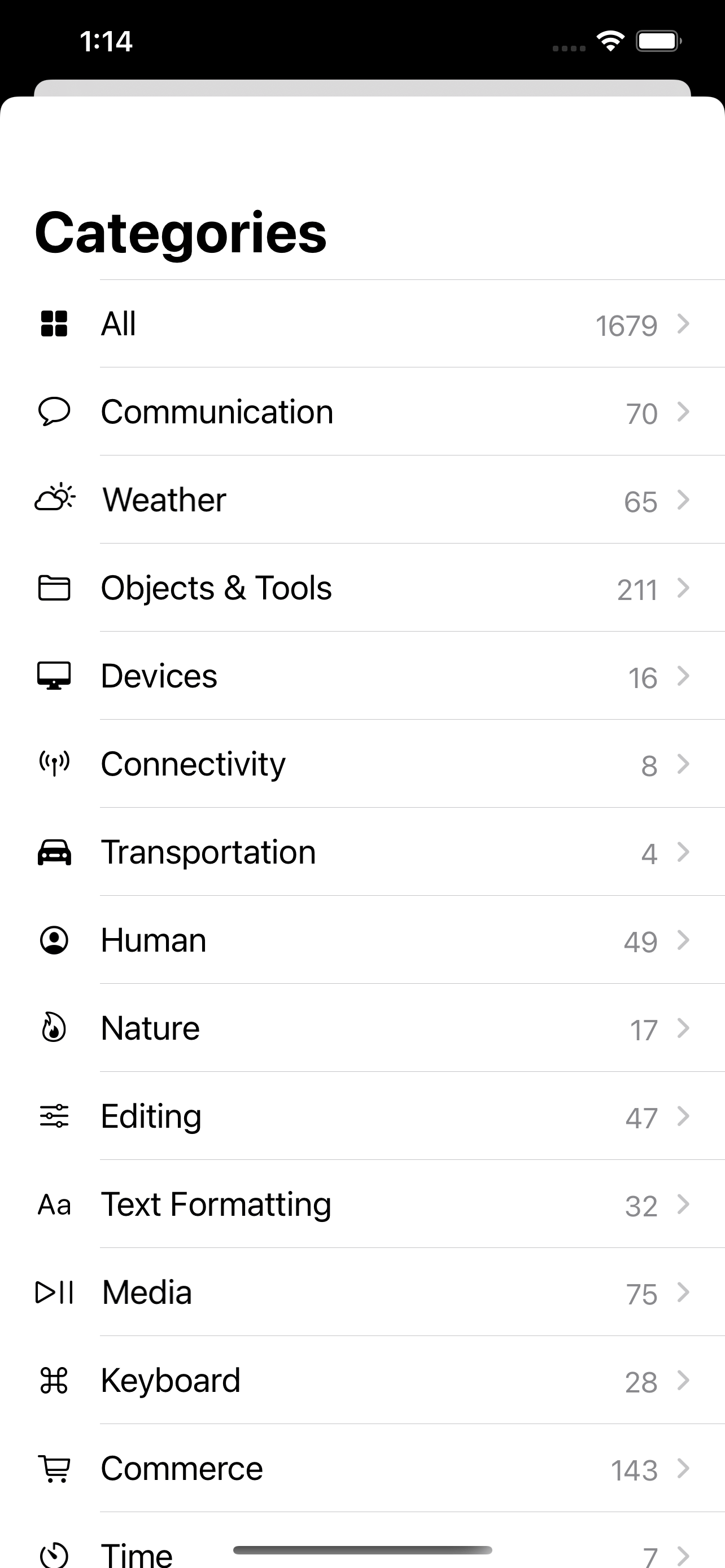Image resolution: width=725 pixels, height=1568 pixels.
Task: Select the Communication category
Action: (x=362, y=412)
